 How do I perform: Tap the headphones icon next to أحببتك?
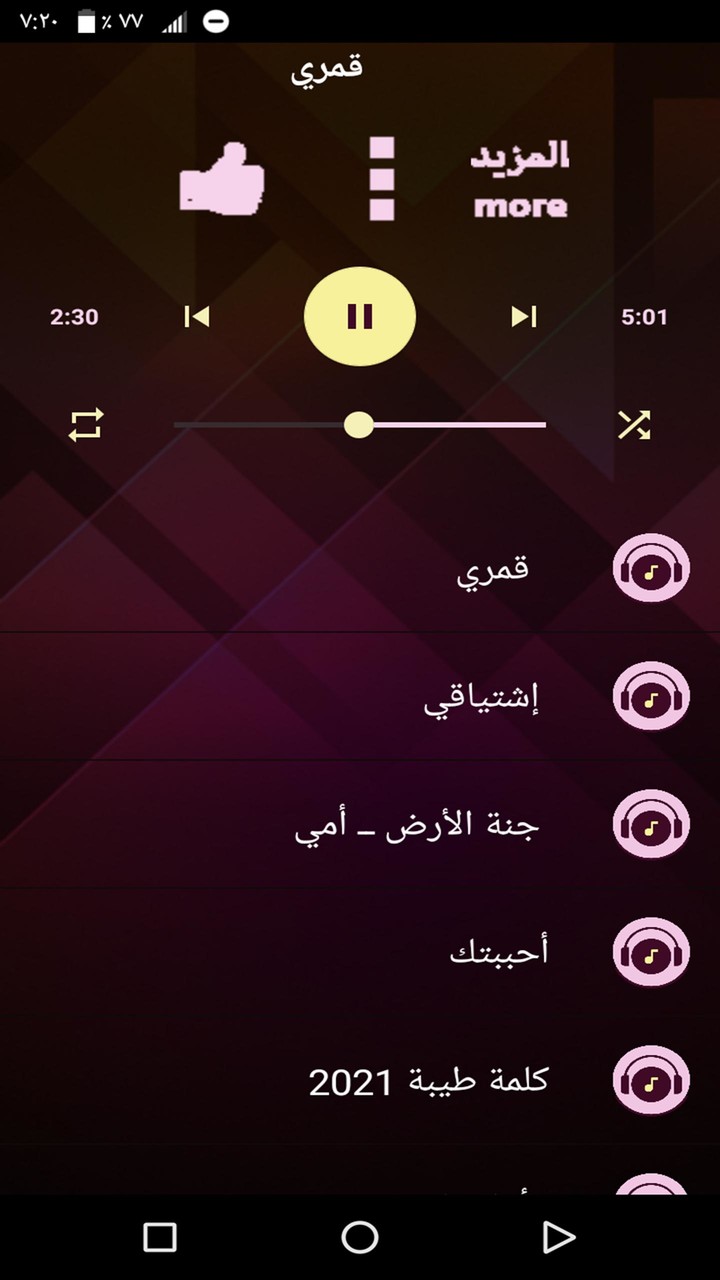tap(650, 952)
